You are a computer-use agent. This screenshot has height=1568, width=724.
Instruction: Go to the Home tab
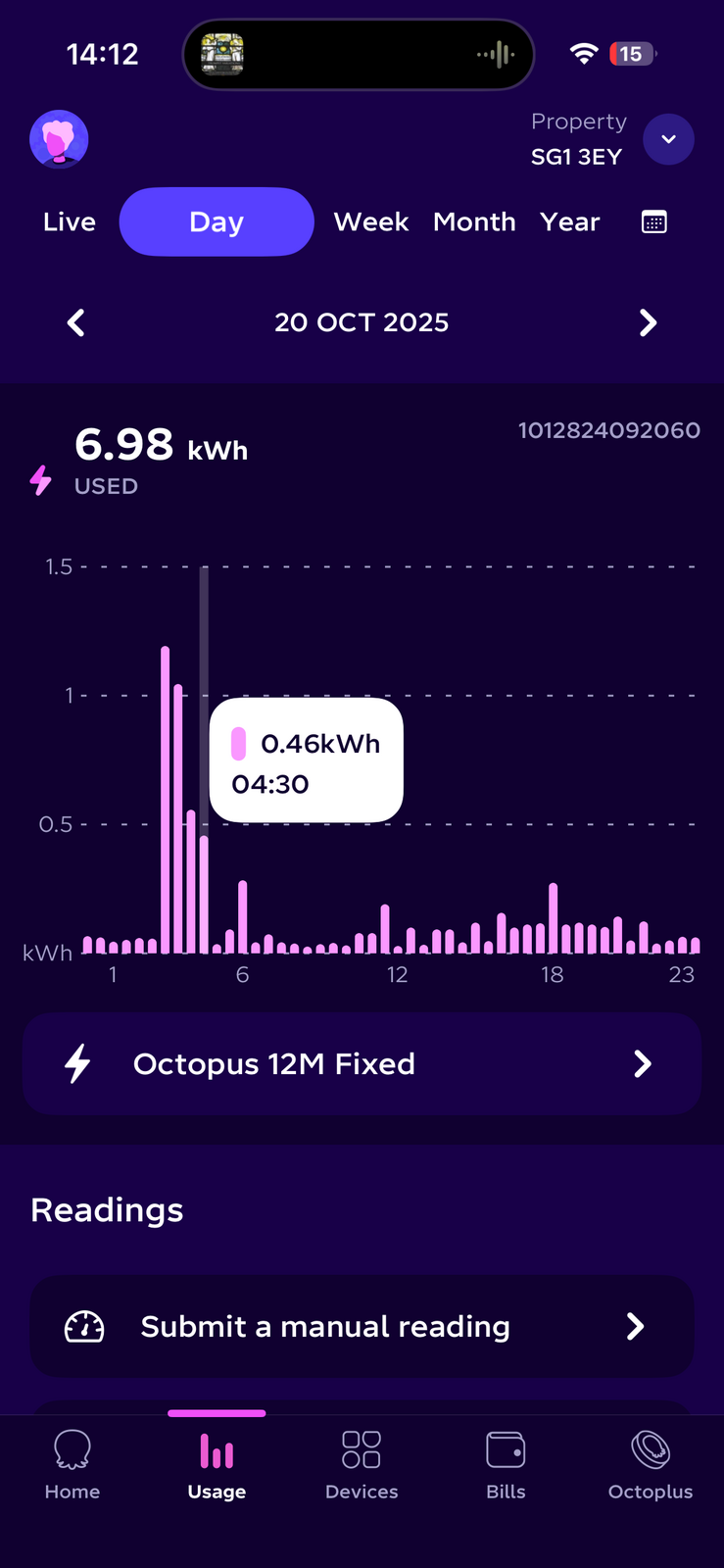72,1464
